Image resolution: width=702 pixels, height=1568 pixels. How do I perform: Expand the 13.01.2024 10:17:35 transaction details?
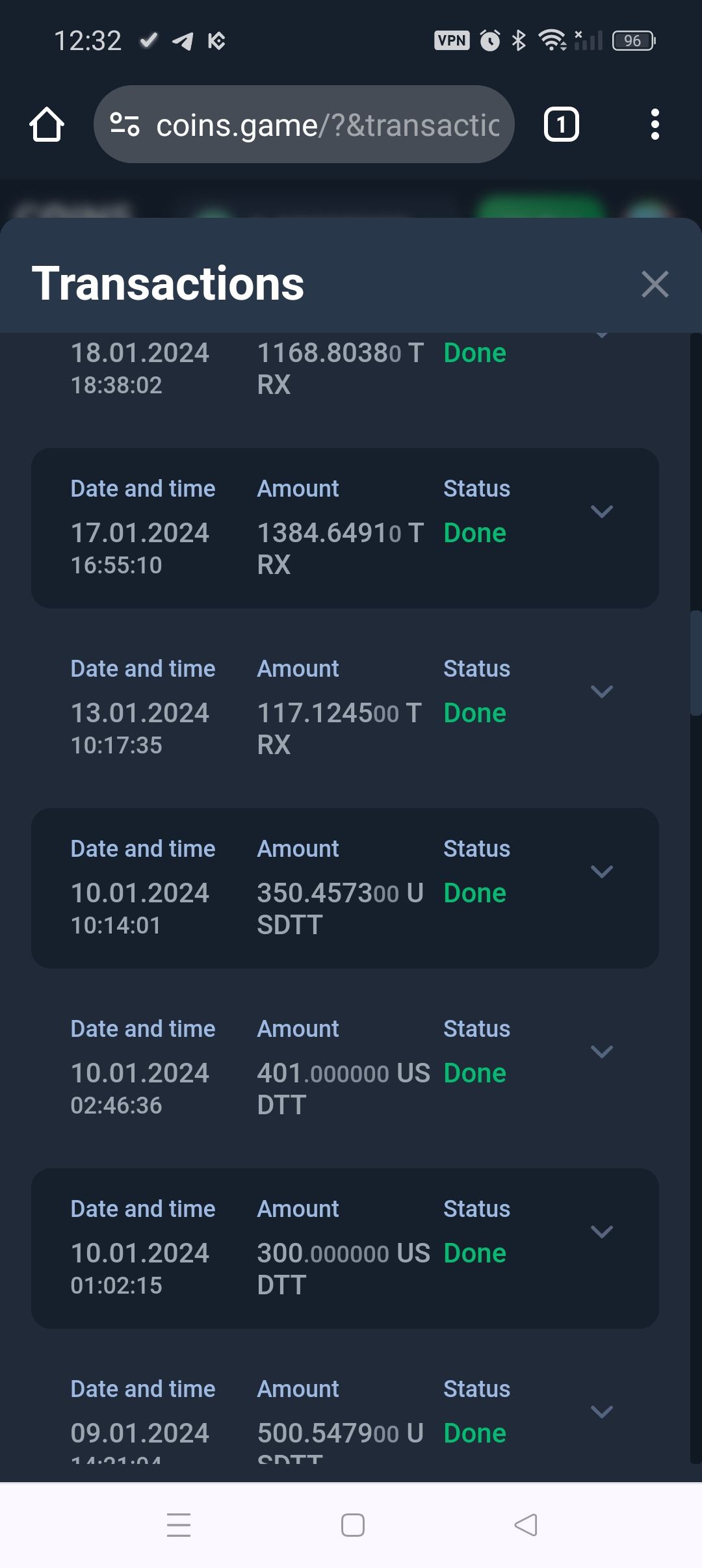(x=601, y=692)
